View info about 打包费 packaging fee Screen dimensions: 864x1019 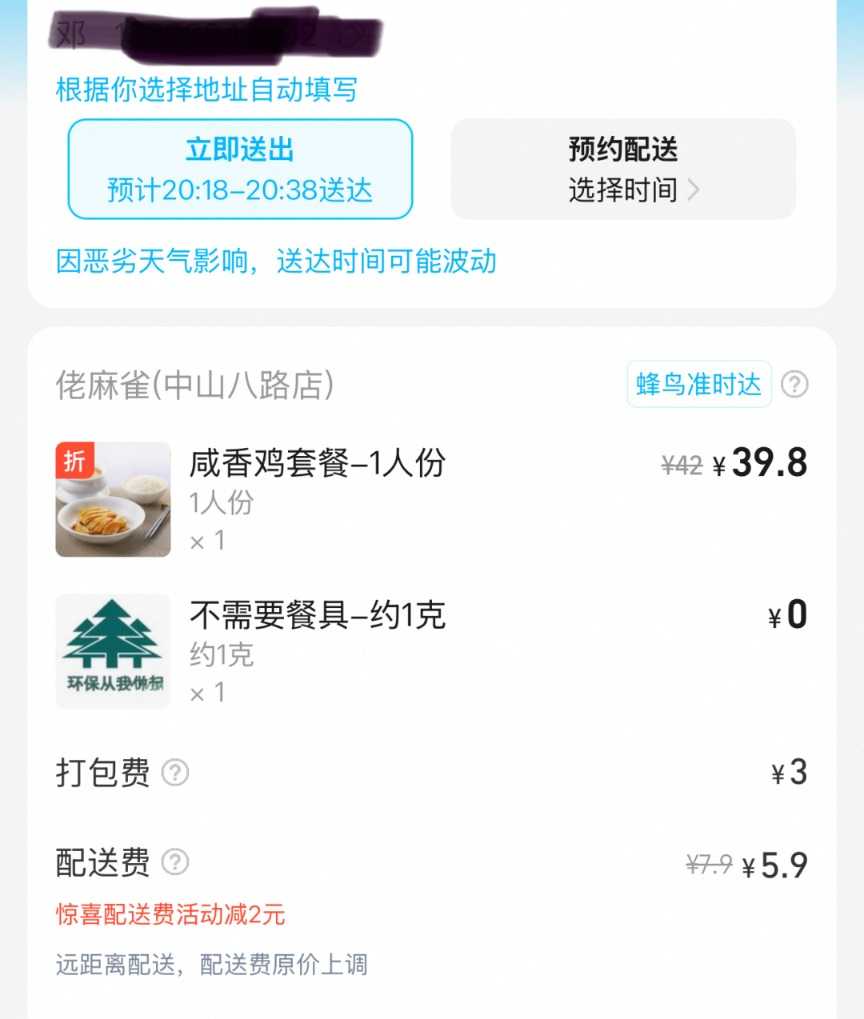(175, 772)
